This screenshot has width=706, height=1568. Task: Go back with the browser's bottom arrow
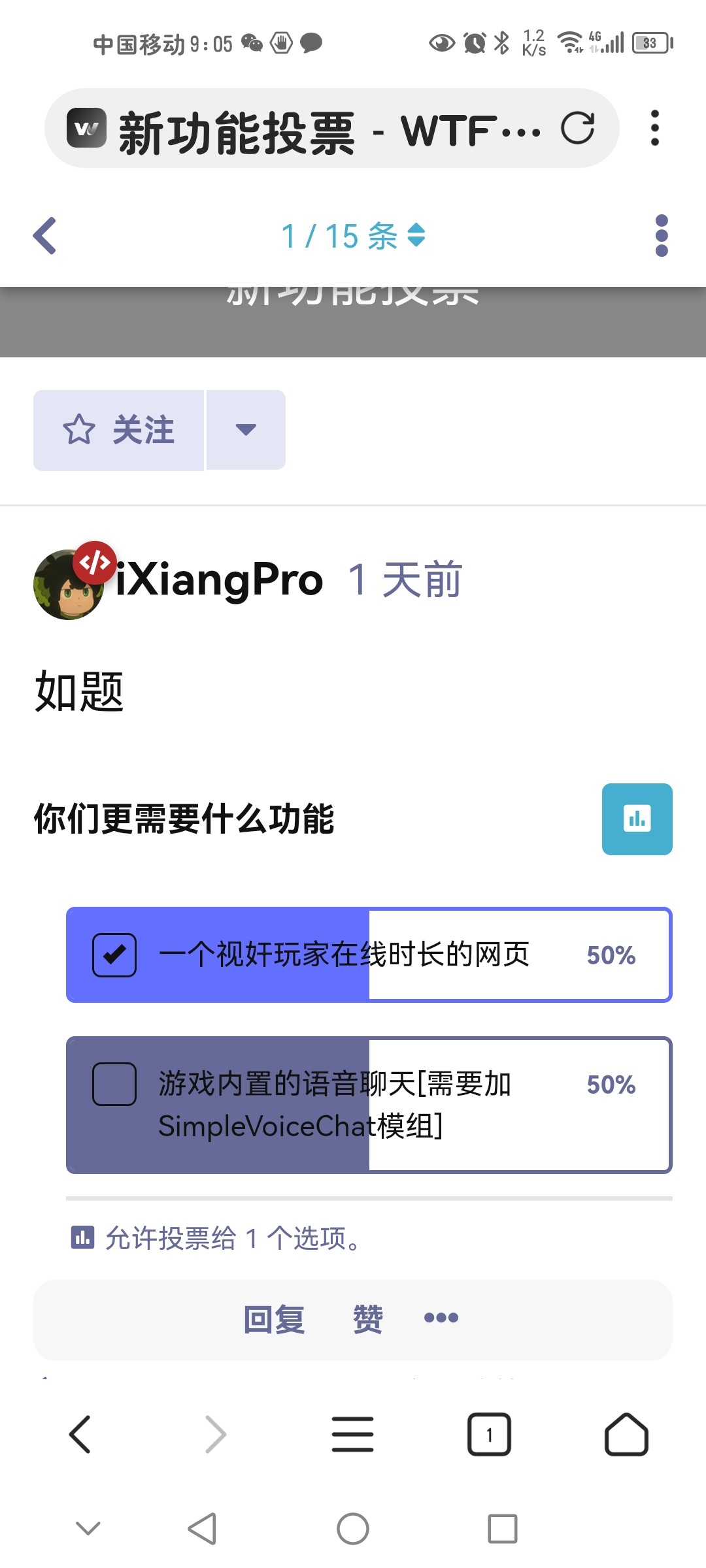pyautogui.click(x=80, y=1434)
